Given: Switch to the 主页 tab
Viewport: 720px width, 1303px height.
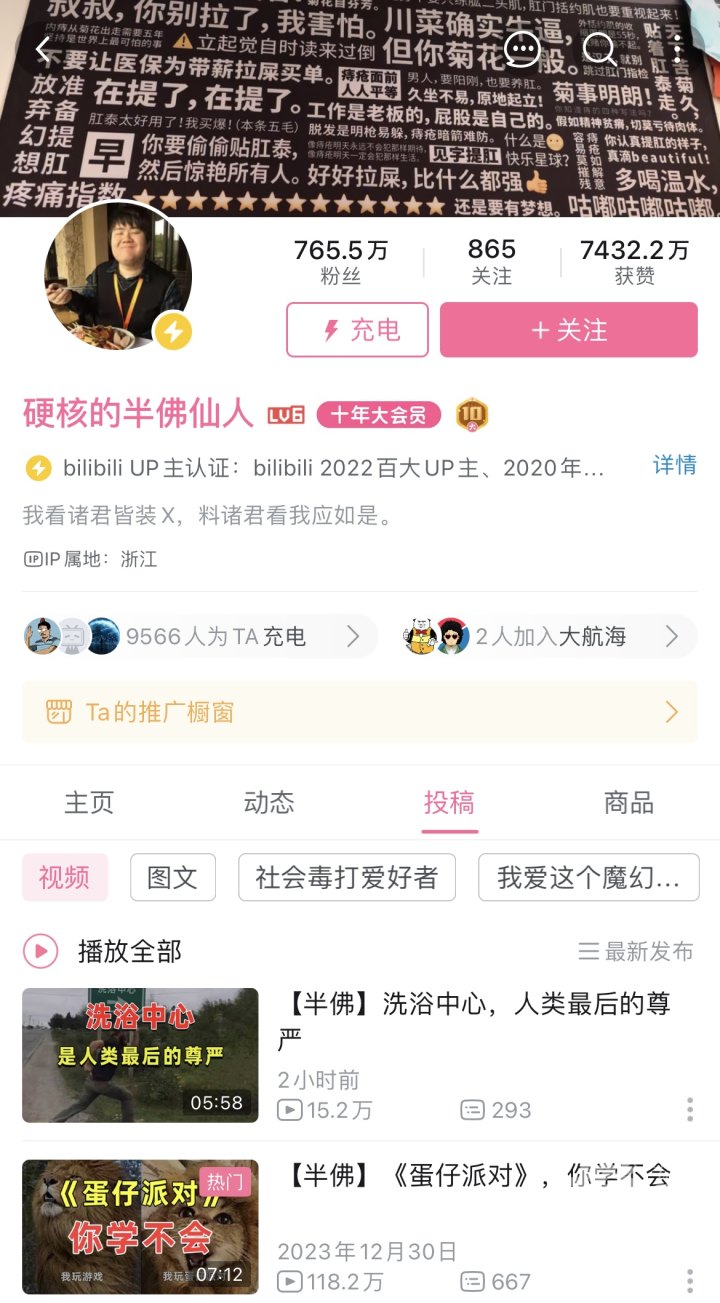Looking at the screenshot, I should tap(89, 802).
